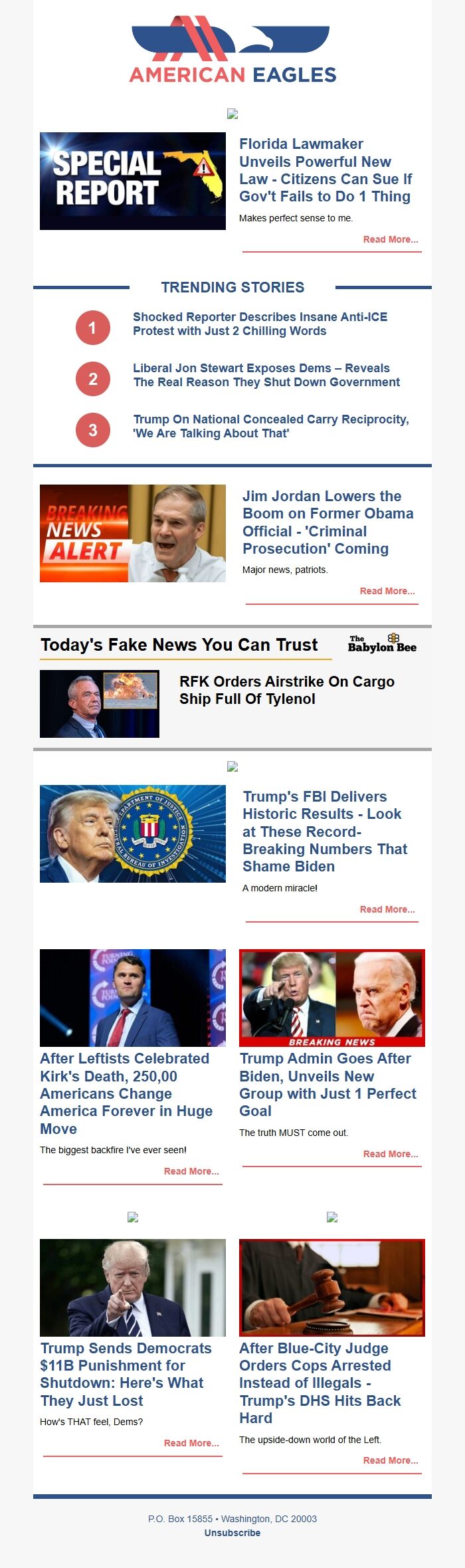
Task: Open the Jon Stewart trending story
Action: click(266, 375)
